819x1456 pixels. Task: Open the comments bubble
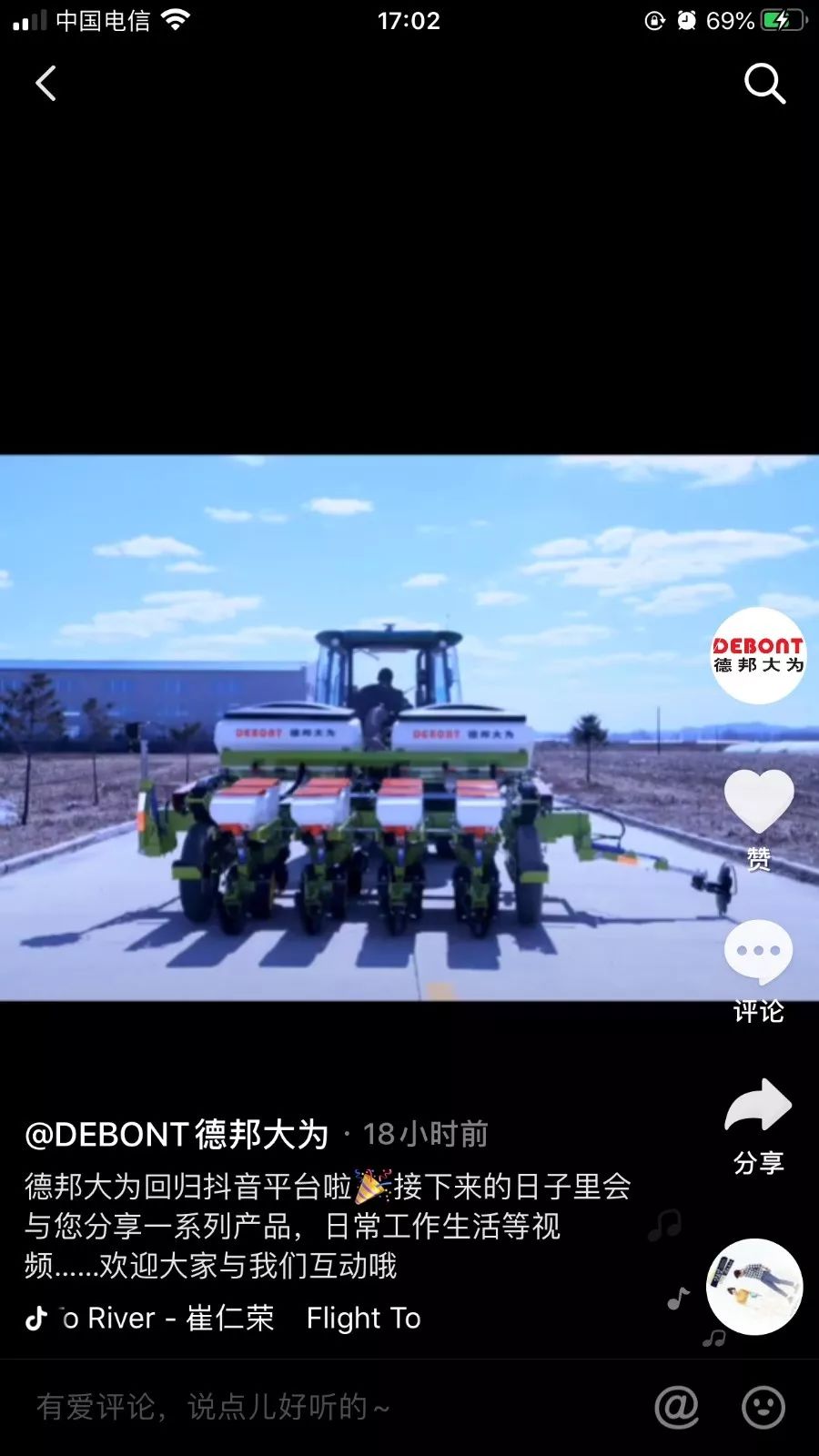pyautogui.click(x=758, y=952)
